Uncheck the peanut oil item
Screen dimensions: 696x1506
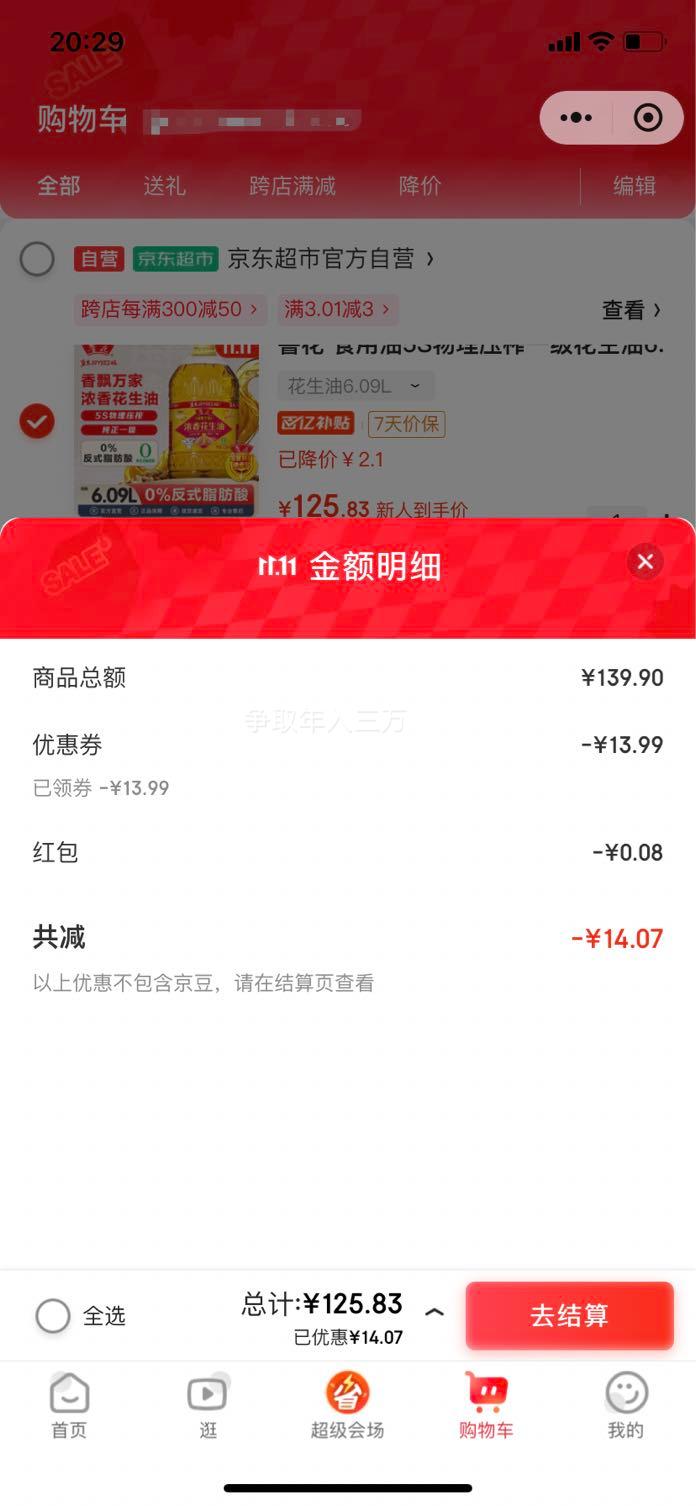[x=37, y=422]
